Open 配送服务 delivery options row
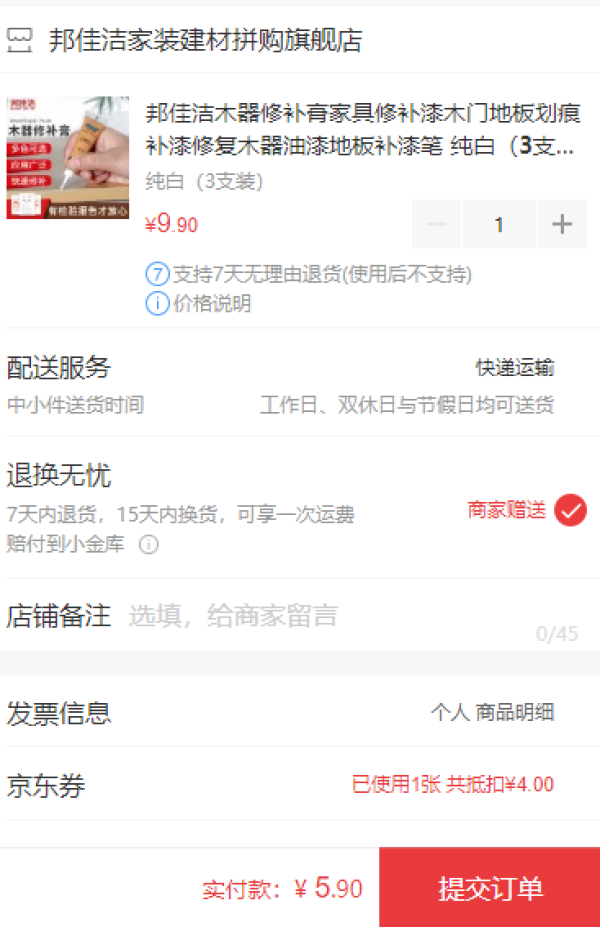 [300, 383]
